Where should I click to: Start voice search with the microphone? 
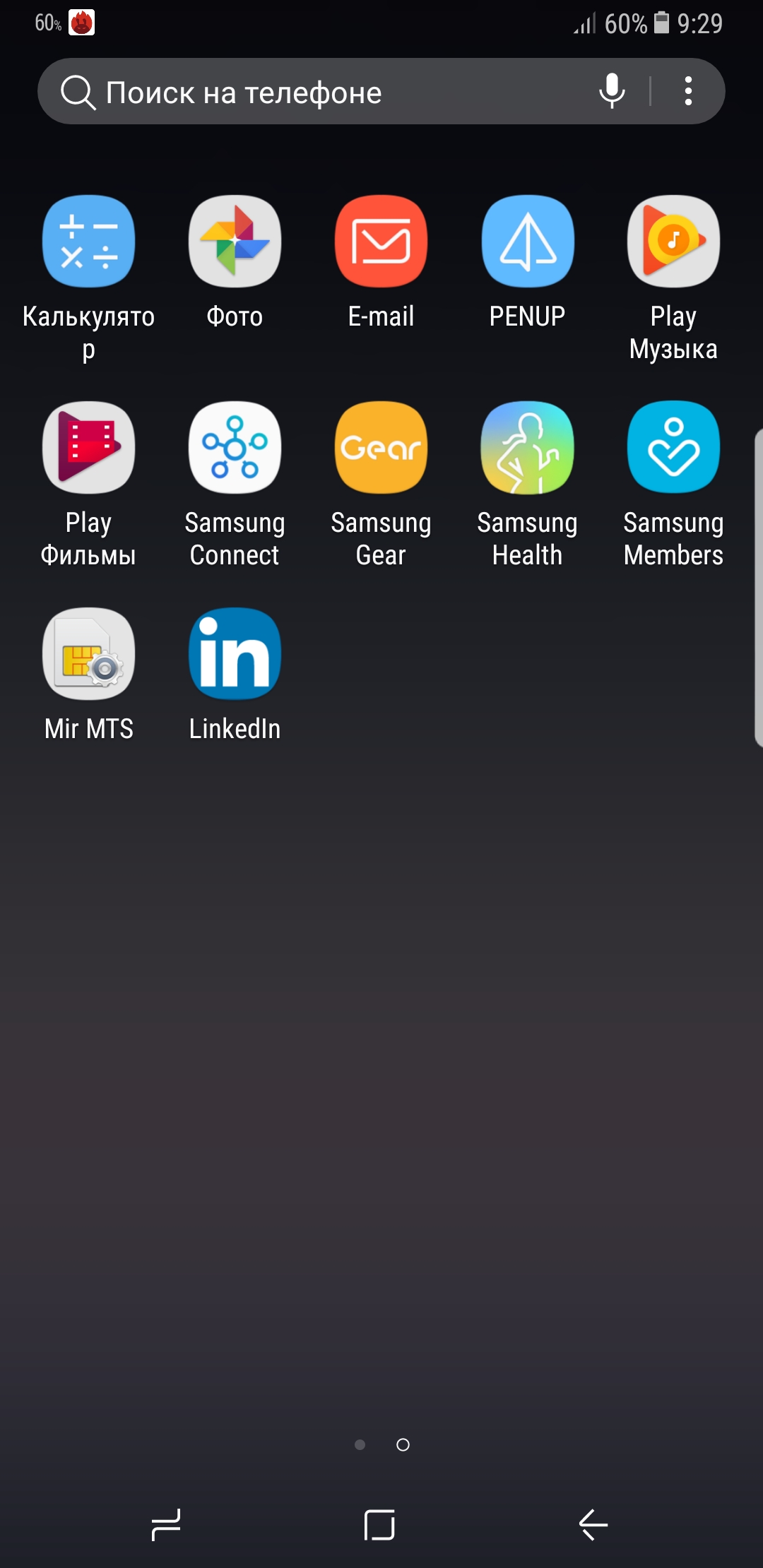tap(612, 91)
